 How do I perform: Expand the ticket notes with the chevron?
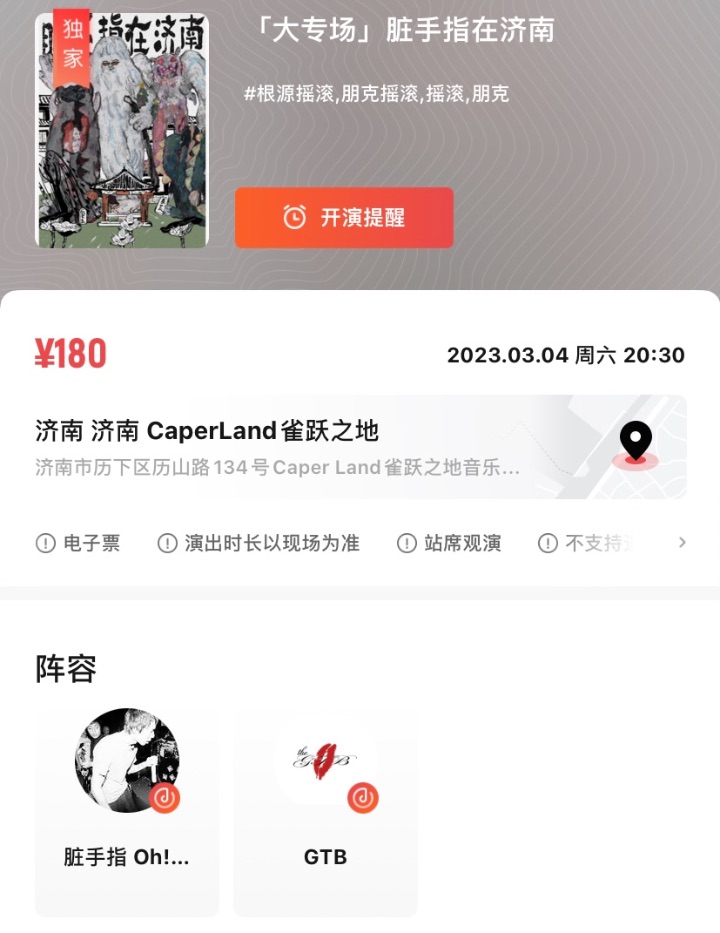tap(682, 543)
